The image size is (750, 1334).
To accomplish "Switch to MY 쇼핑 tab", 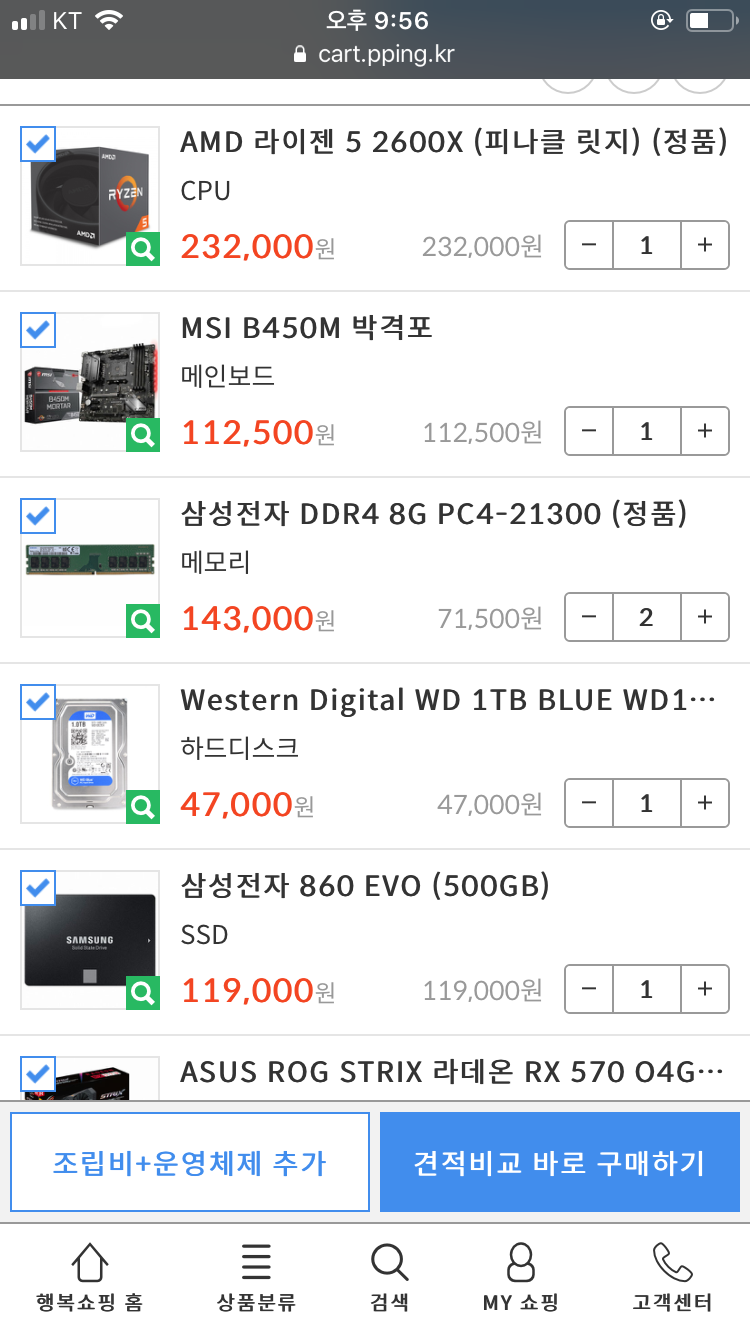I will (521, 1277).
